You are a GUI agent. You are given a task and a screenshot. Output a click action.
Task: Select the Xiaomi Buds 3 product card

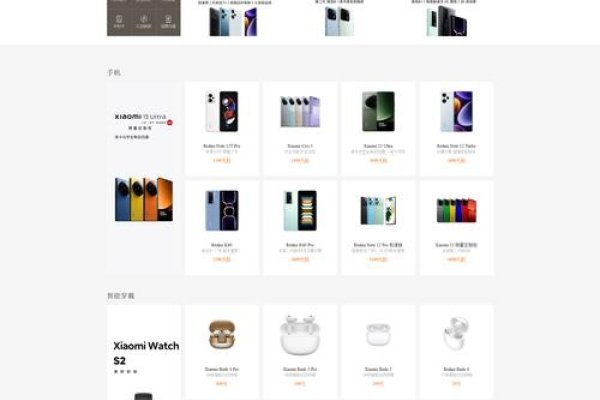378,350
